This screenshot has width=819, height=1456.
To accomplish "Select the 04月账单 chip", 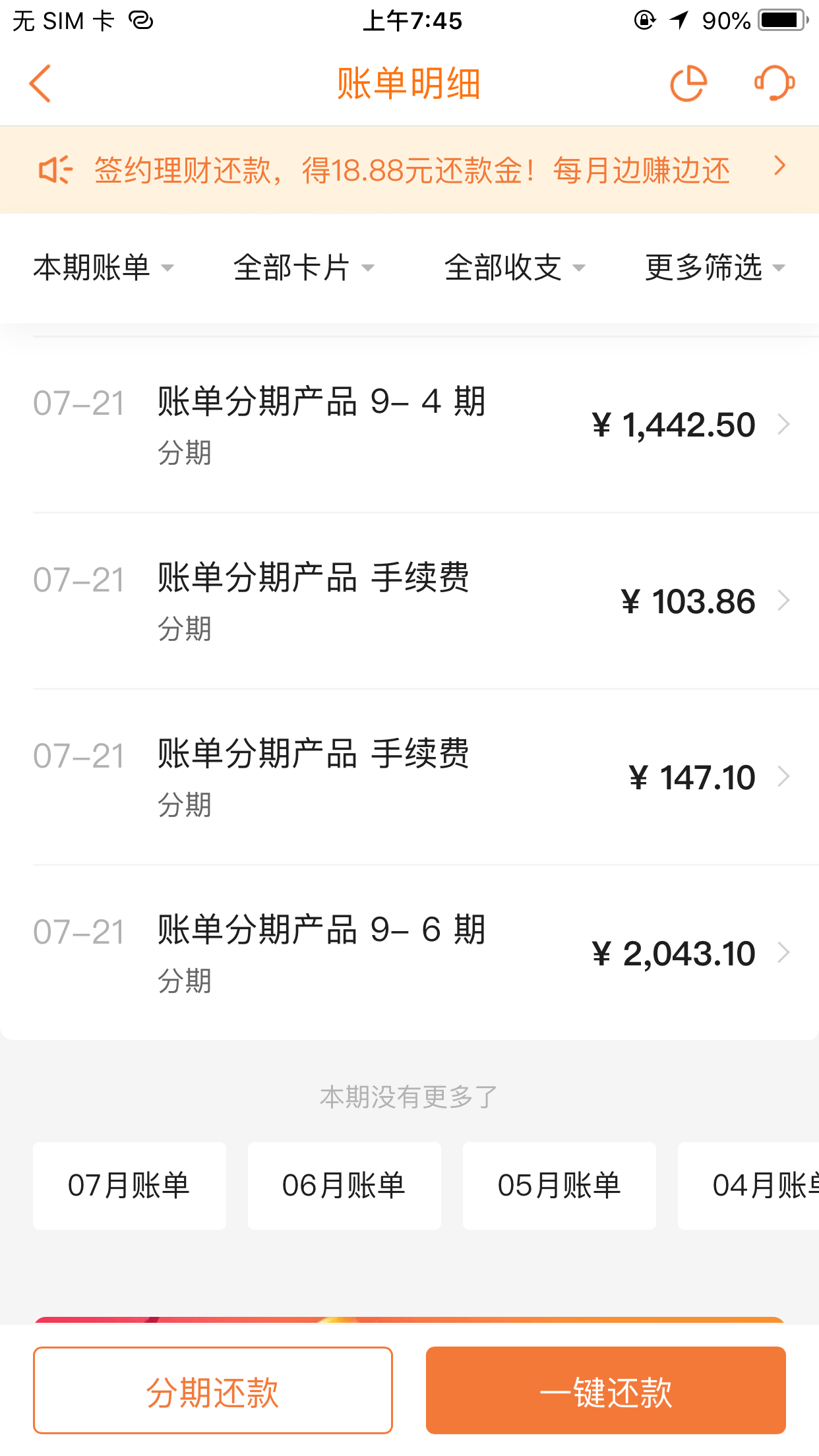I will point(748,1186).
